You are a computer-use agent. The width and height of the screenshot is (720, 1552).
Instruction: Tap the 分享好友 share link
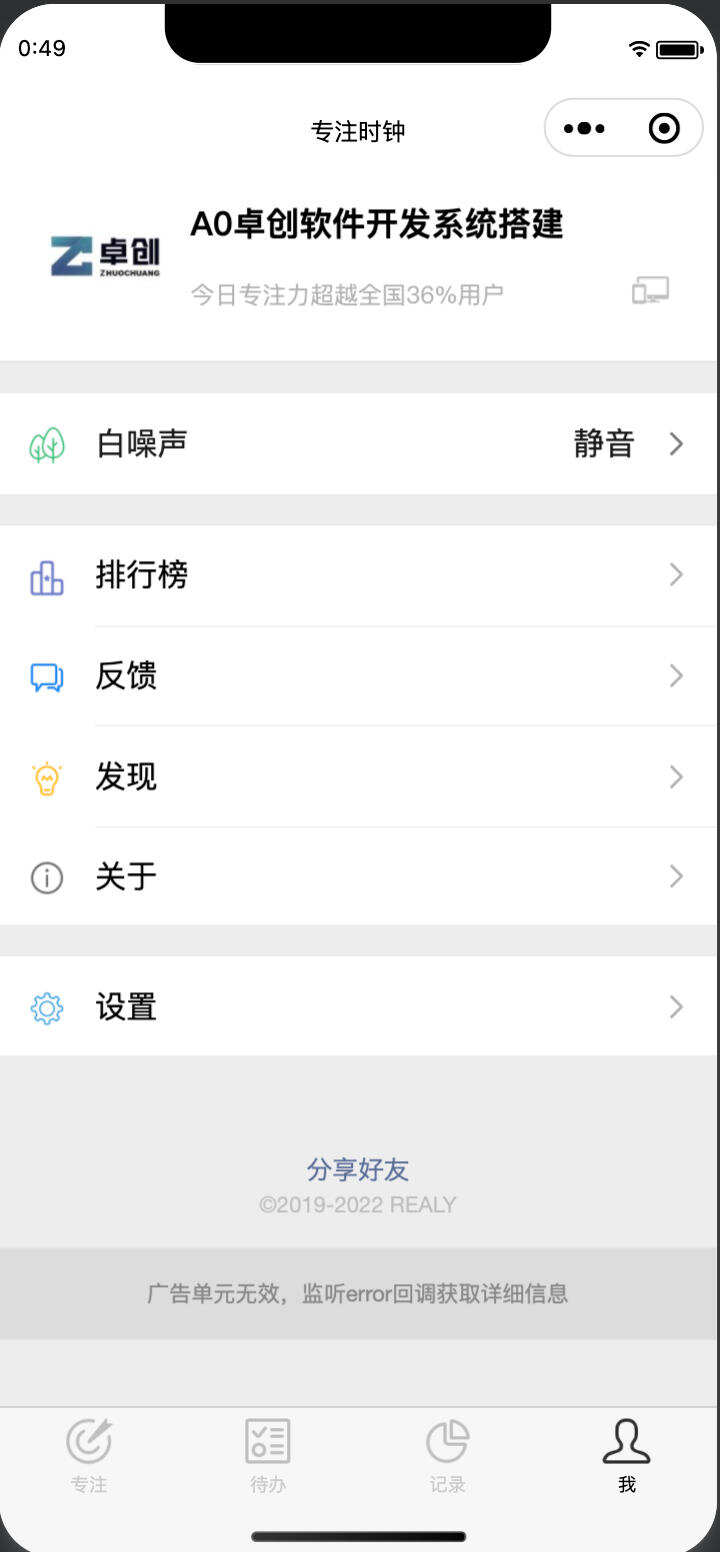pos(359,1169)
